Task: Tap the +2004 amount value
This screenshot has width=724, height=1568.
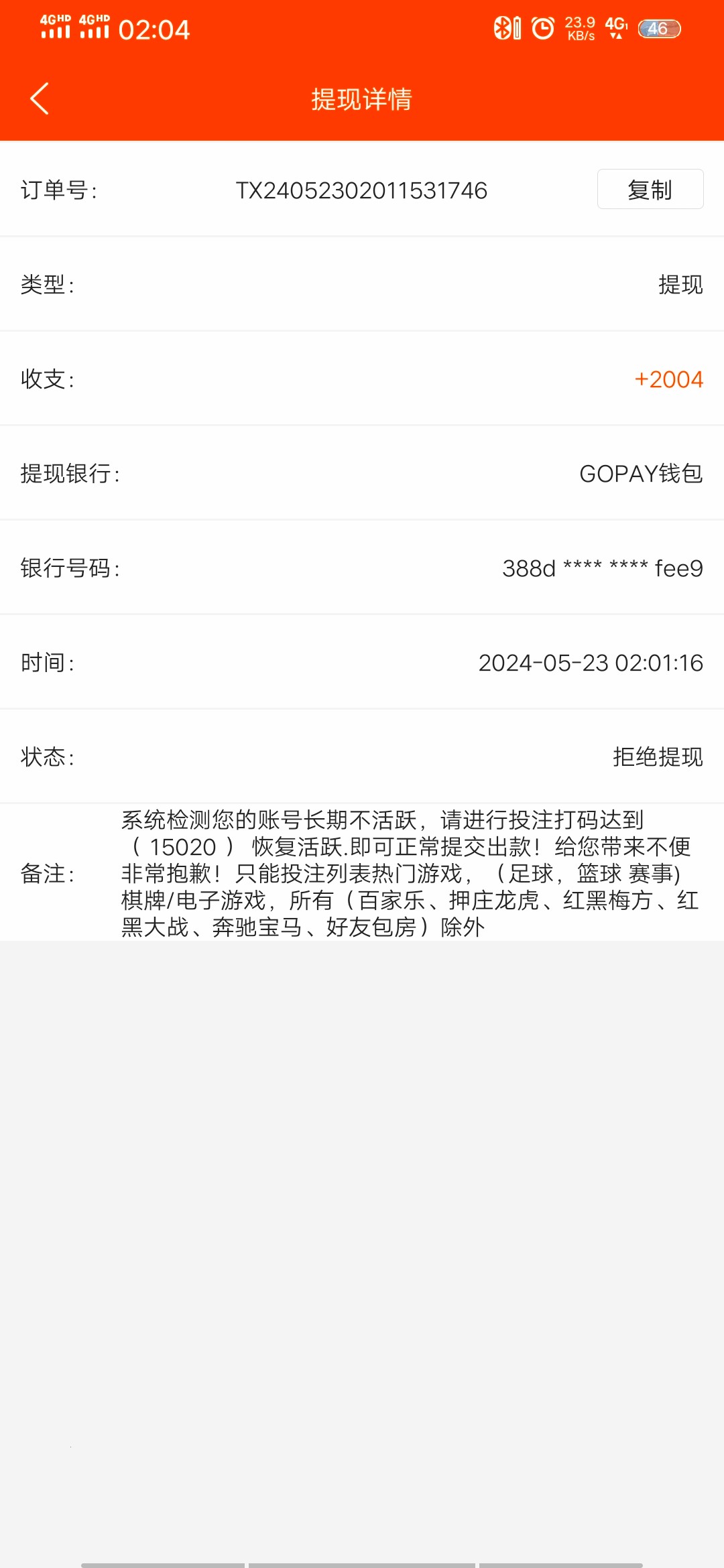Action: pos(668,379)
